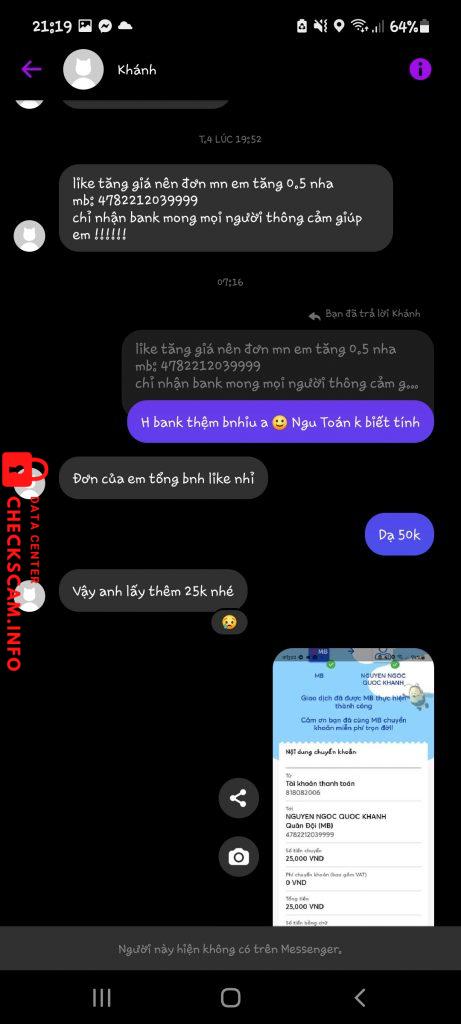Go to the home screen
Screen dimensions: 461x1024
(230, 997)
